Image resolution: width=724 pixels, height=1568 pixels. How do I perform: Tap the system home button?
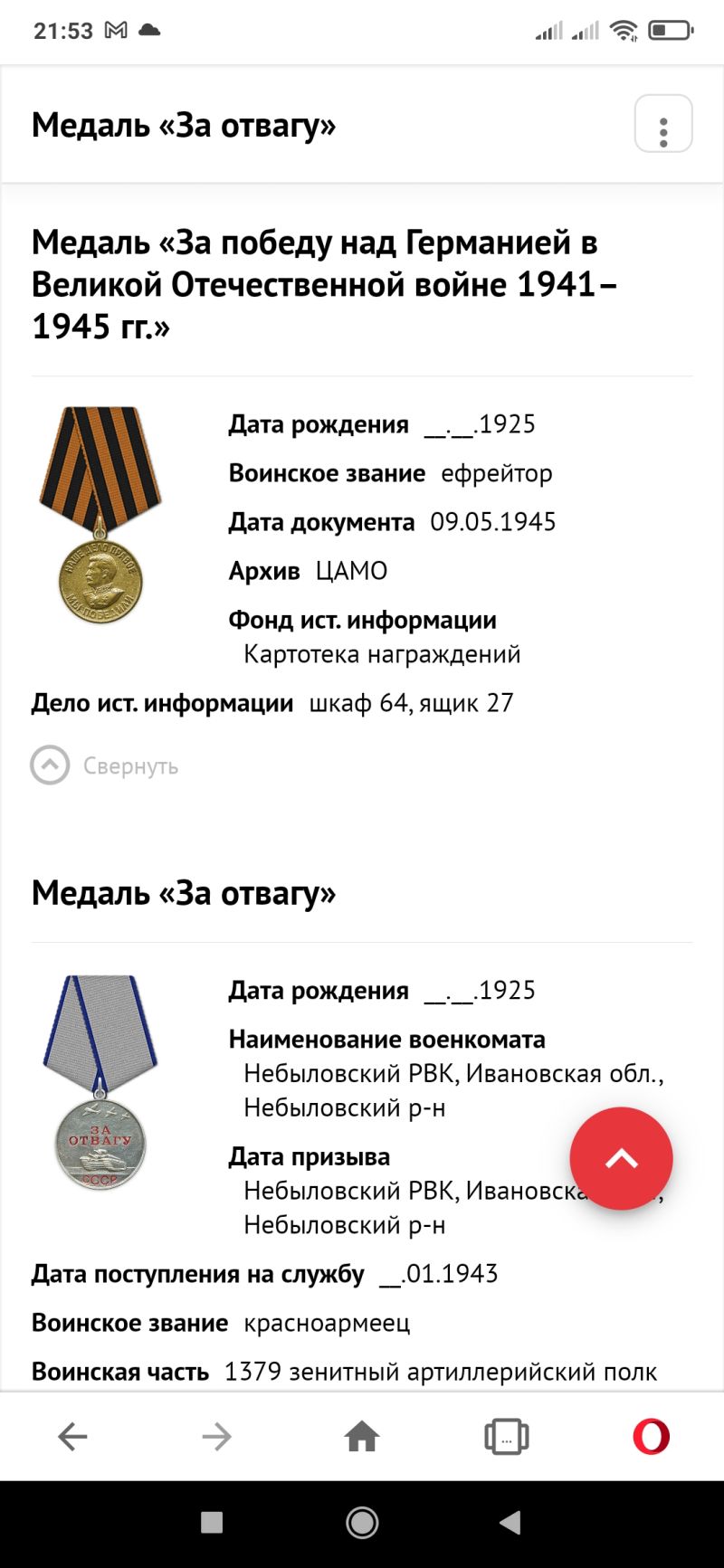click(x=362, y=1523)
